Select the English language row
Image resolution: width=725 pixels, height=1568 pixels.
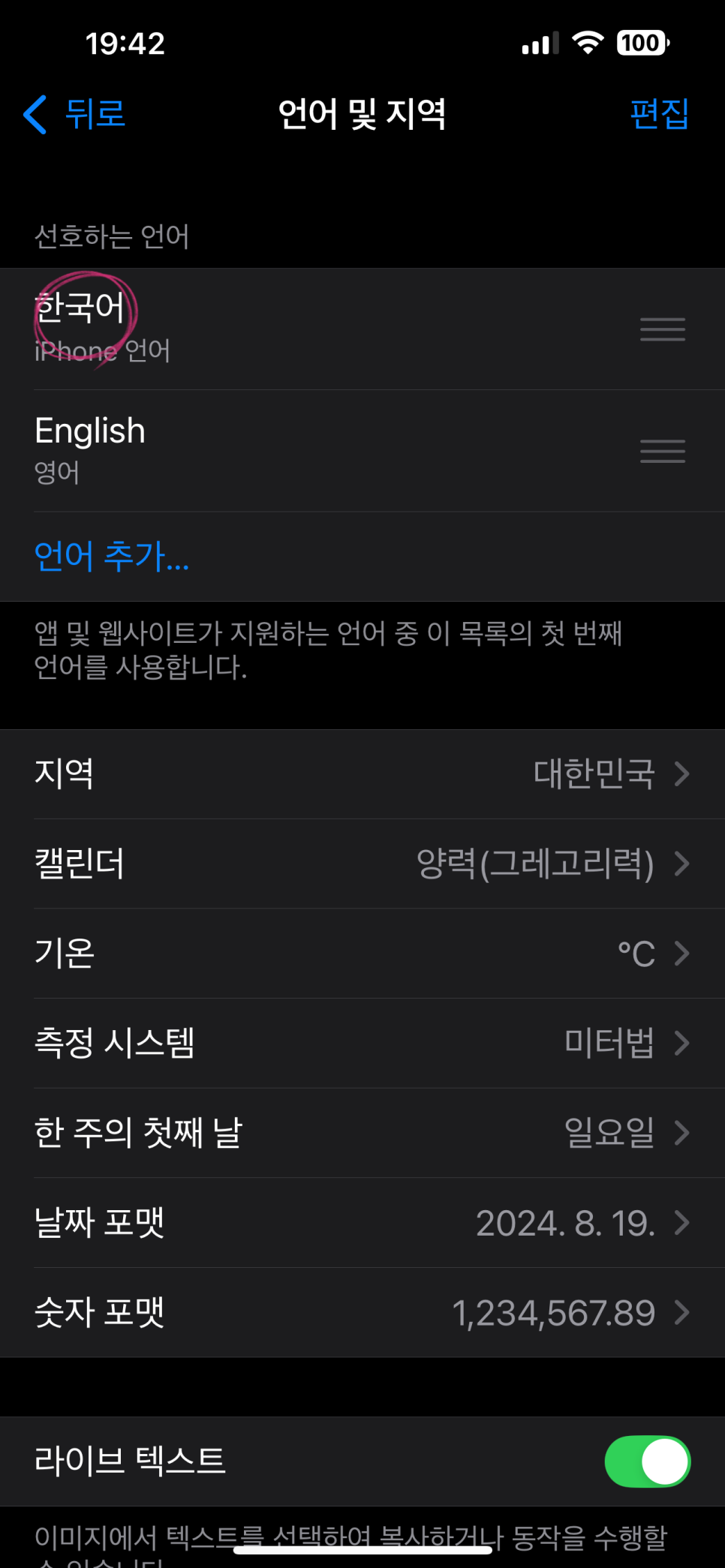tap(300, 450)
